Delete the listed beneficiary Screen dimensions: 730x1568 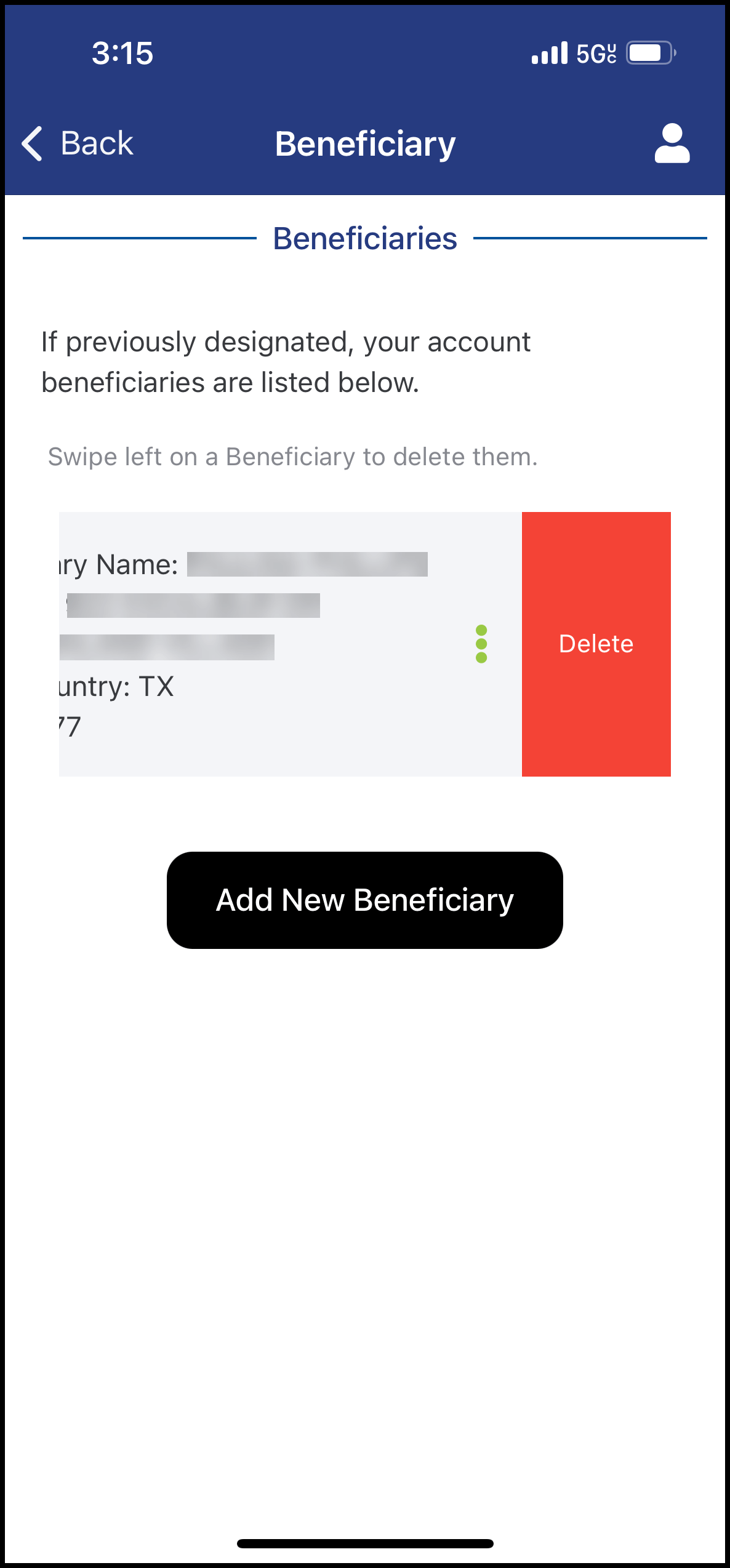click(596, 644)
